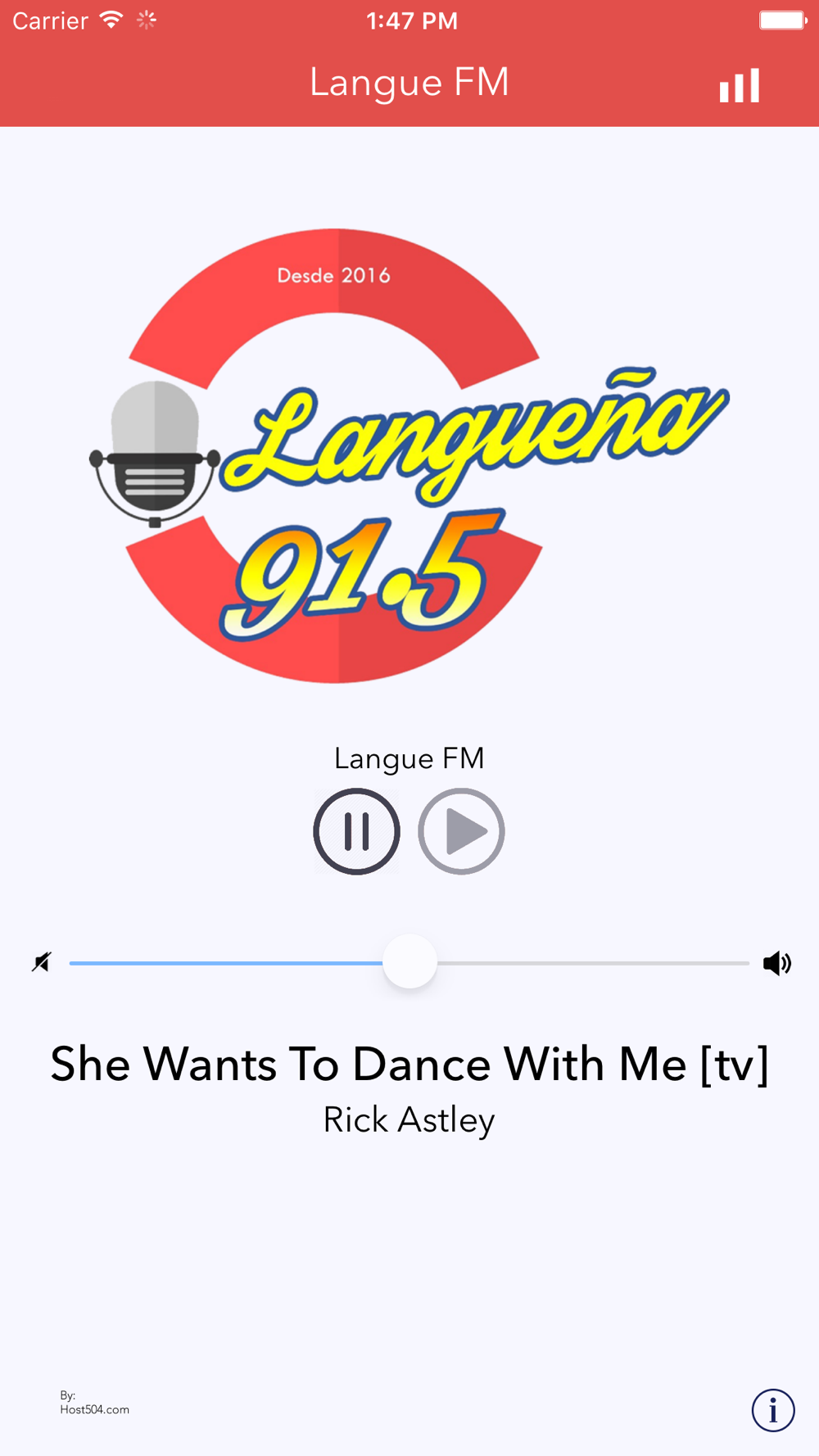Open the info icon

(x=773, y=1410)
